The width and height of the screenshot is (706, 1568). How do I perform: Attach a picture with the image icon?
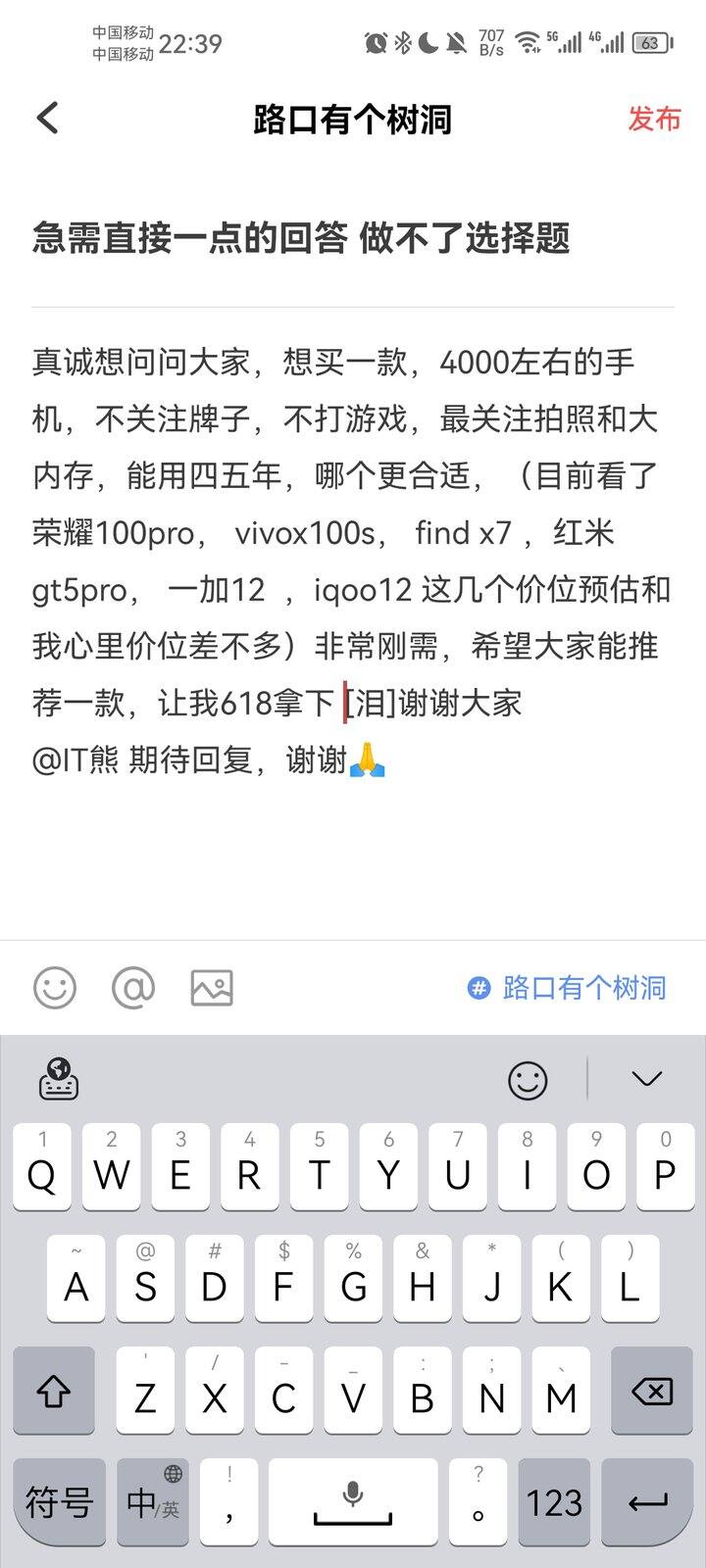click(x=212, y=988)
